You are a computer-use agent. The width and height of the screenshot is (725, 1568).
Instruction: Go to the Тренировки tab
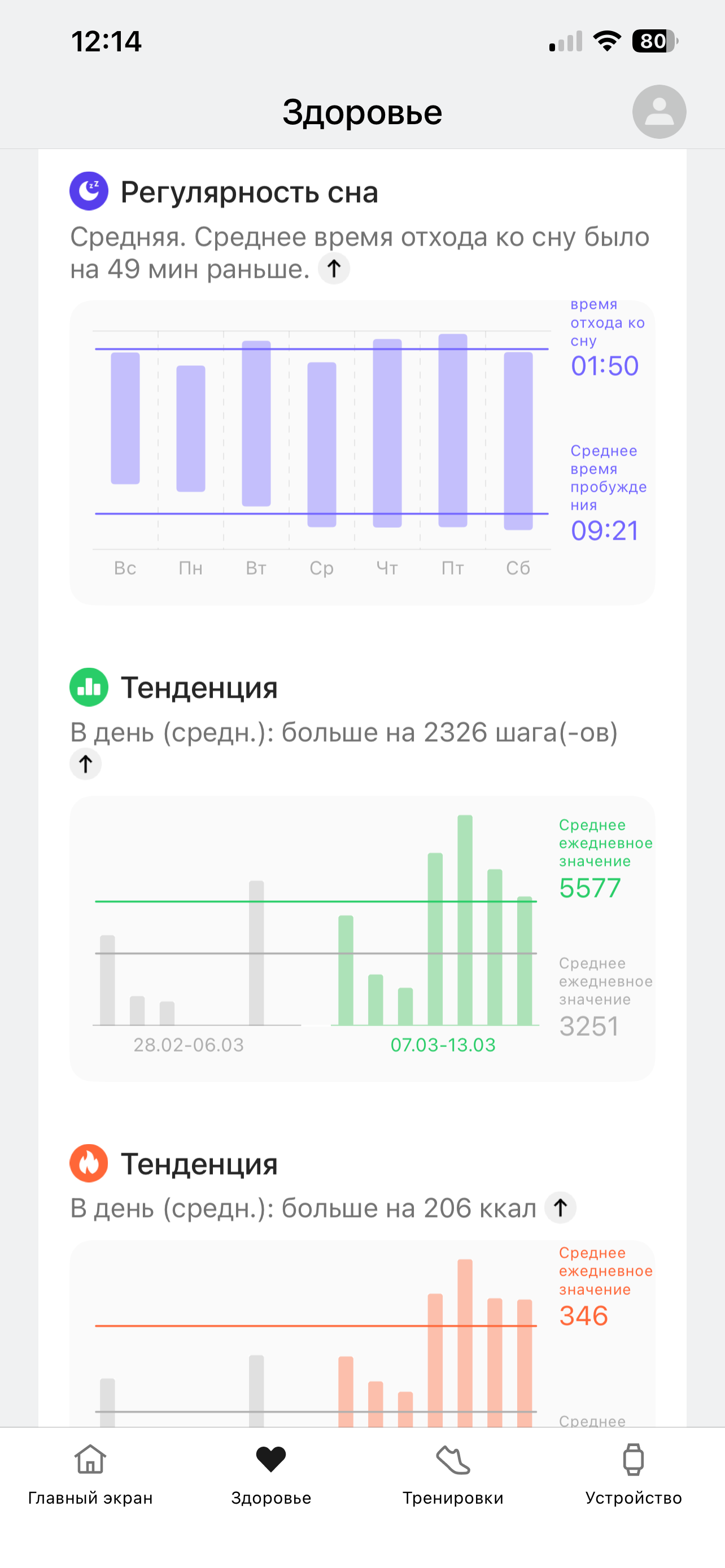tap(452, 1474)
